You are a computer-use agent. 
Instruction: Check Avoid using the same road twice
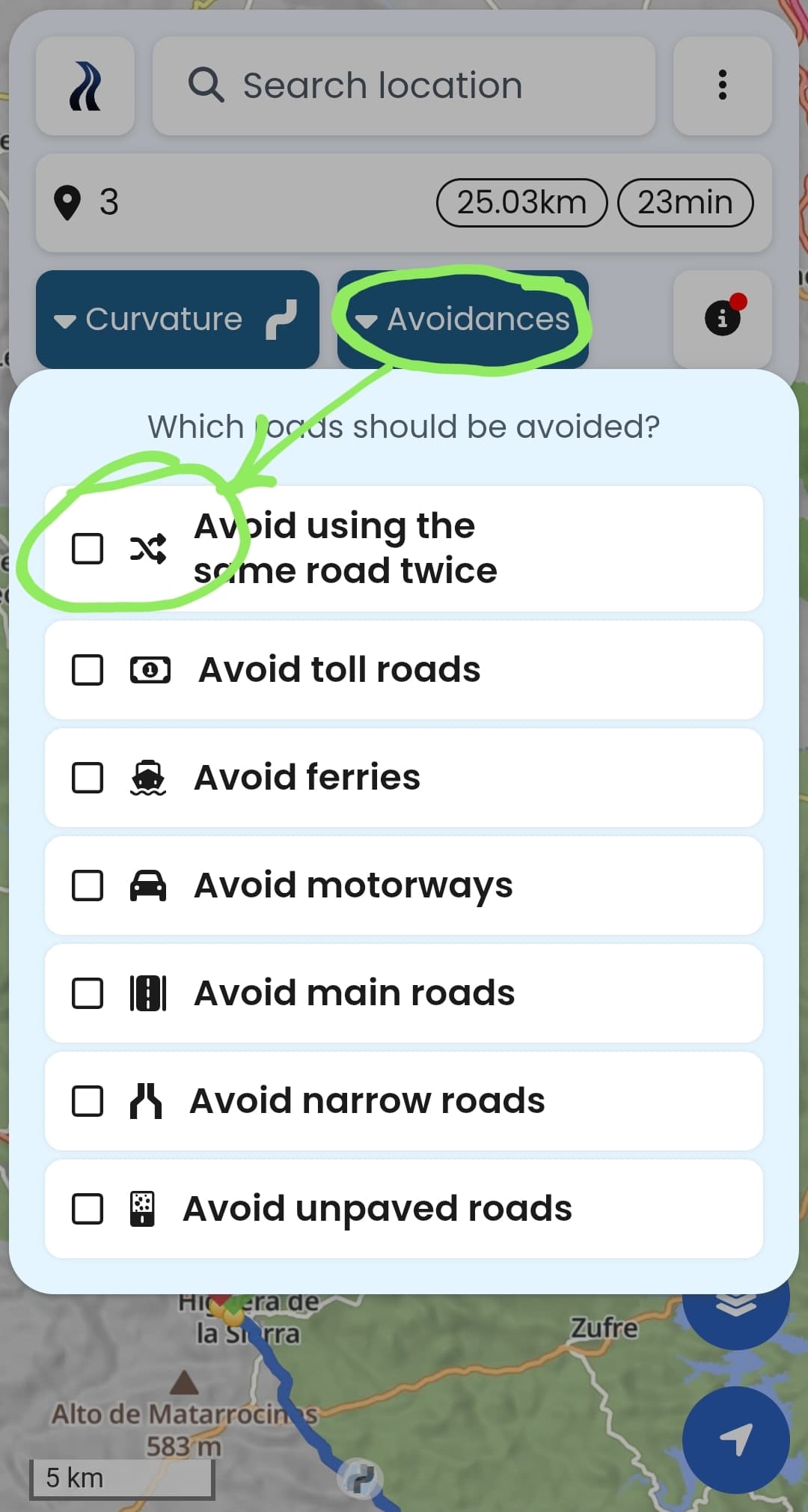tap(88, 549)
